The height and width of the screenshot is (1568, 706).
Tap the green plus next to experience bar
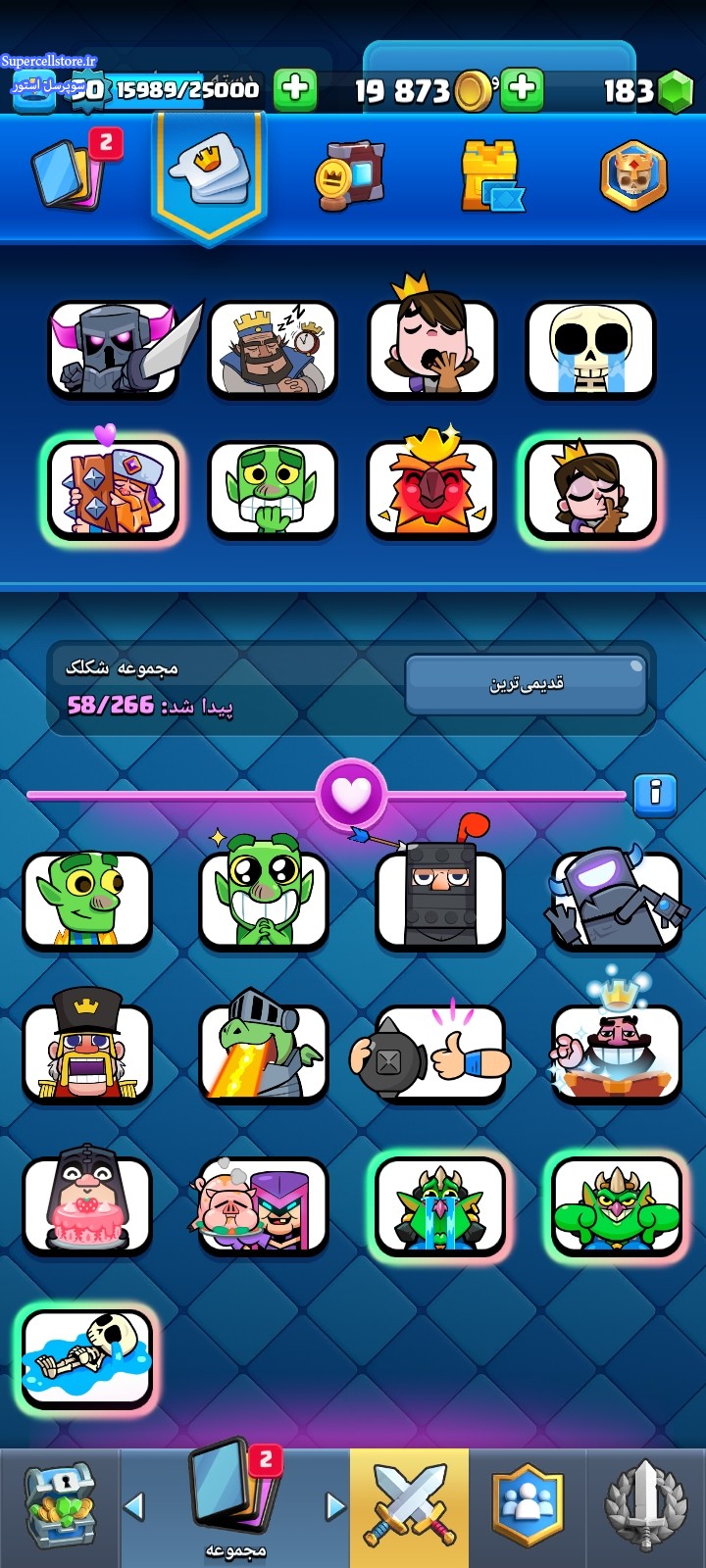[294, 89]
